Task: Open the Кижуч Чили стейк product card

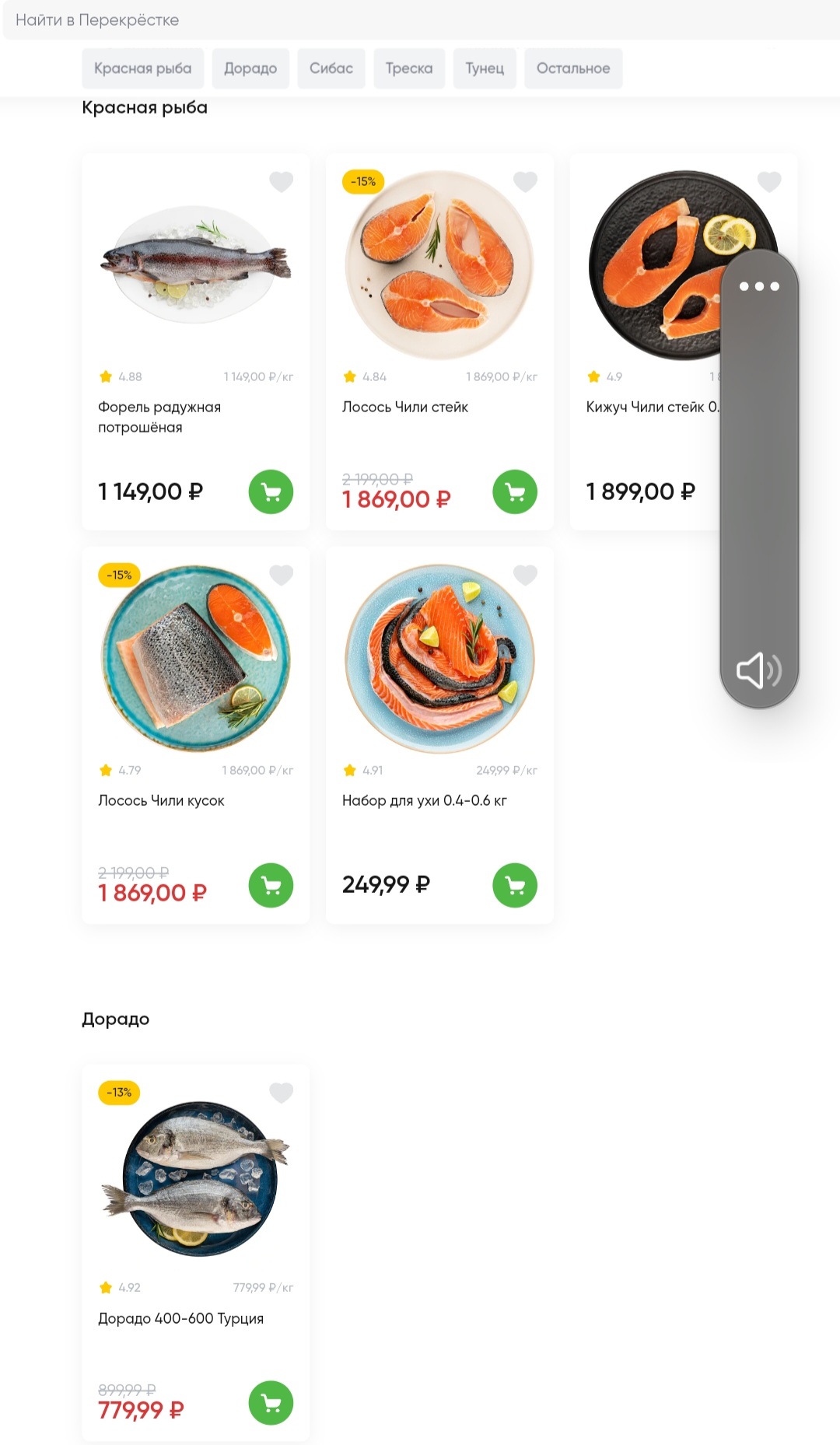Action: [646, 342]
